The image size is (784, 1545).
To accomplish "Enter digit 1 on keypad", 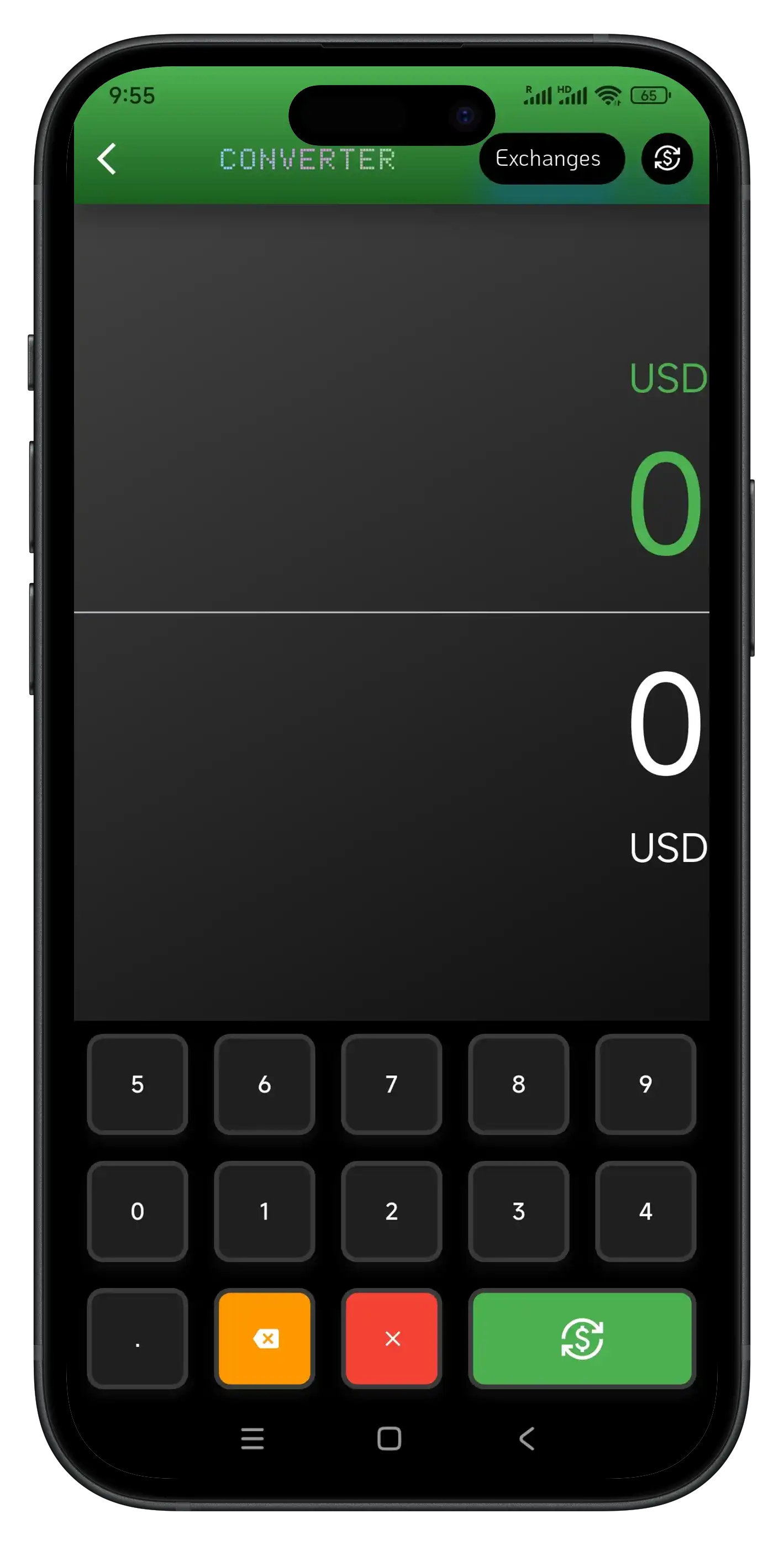I will (x=265, y=1212).
